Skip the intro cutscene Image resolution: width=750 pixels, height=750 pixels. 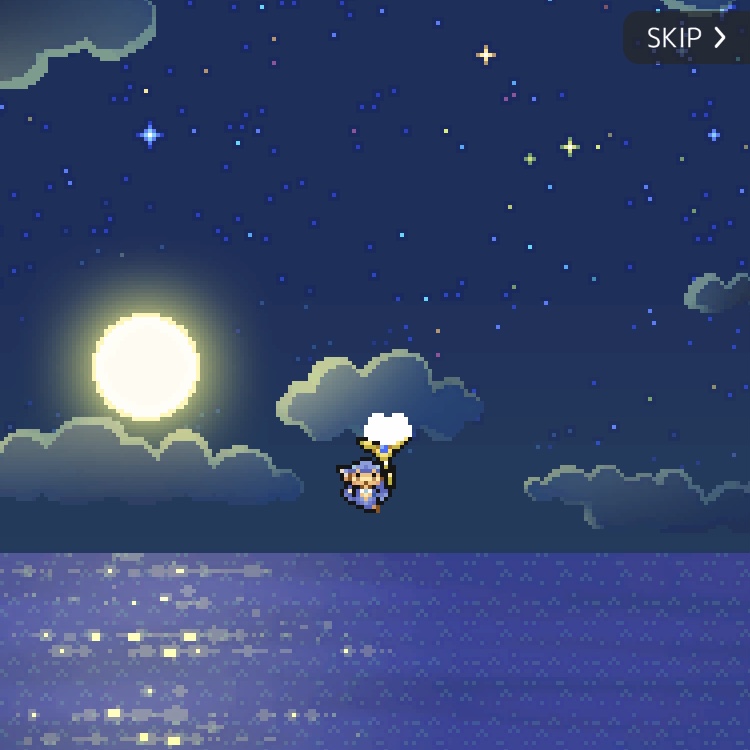pos(686,38)
